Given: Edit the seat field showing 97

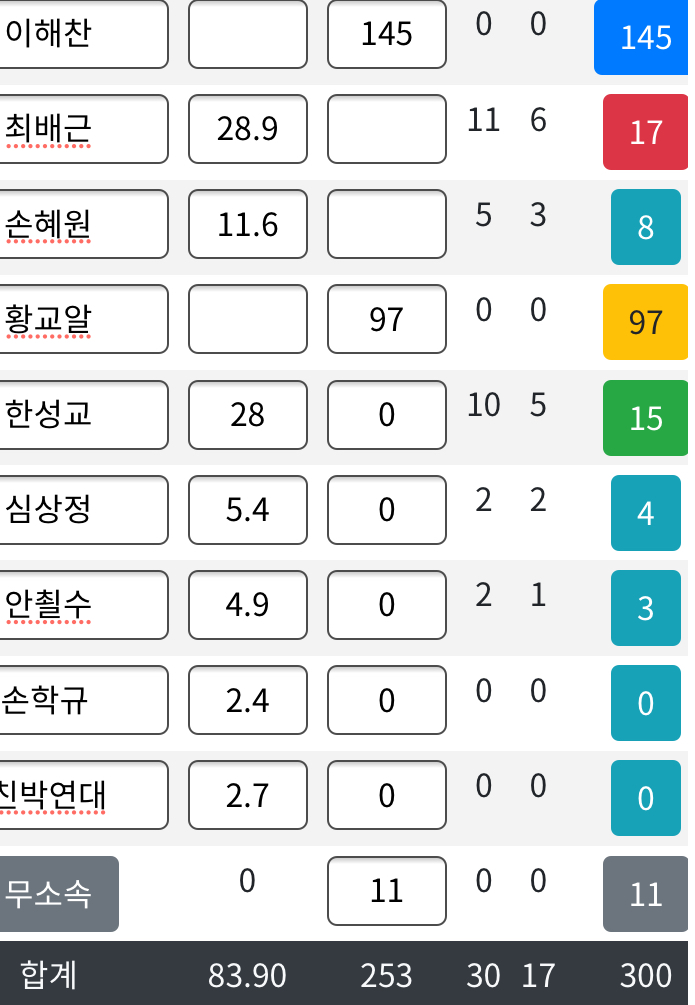Looking at the screenshot, I should (387, 319).
